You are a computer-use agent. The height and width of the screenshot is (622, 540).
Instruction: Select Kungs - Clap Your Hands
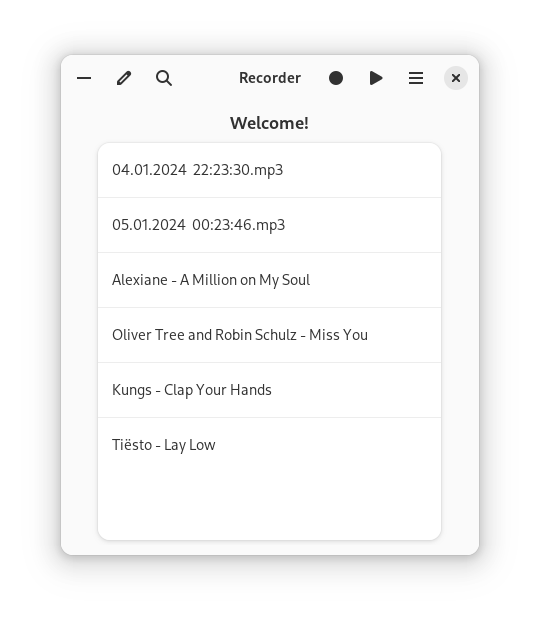tap(269, 390)
